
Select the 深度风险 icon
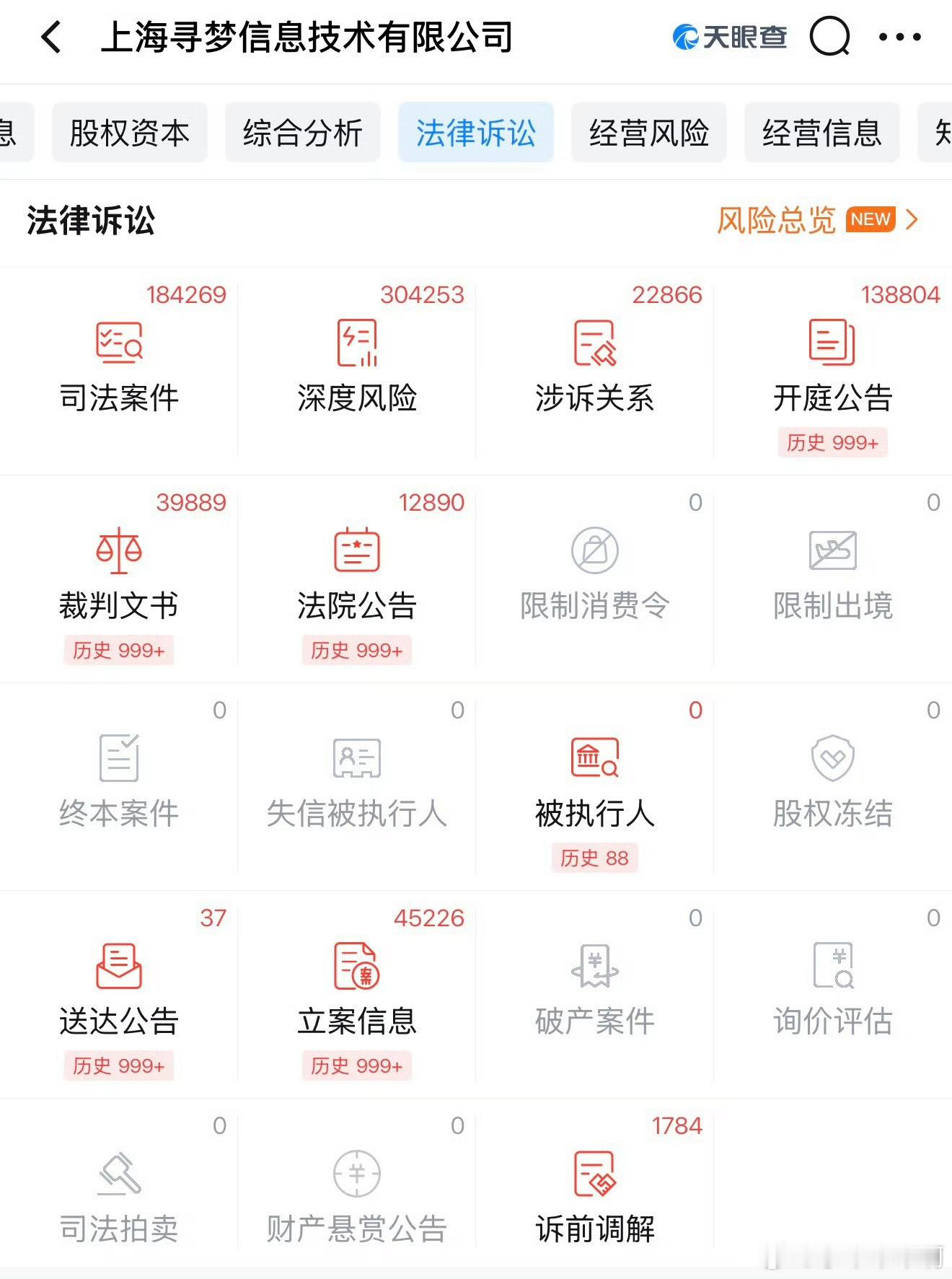[x=357, y=345]
